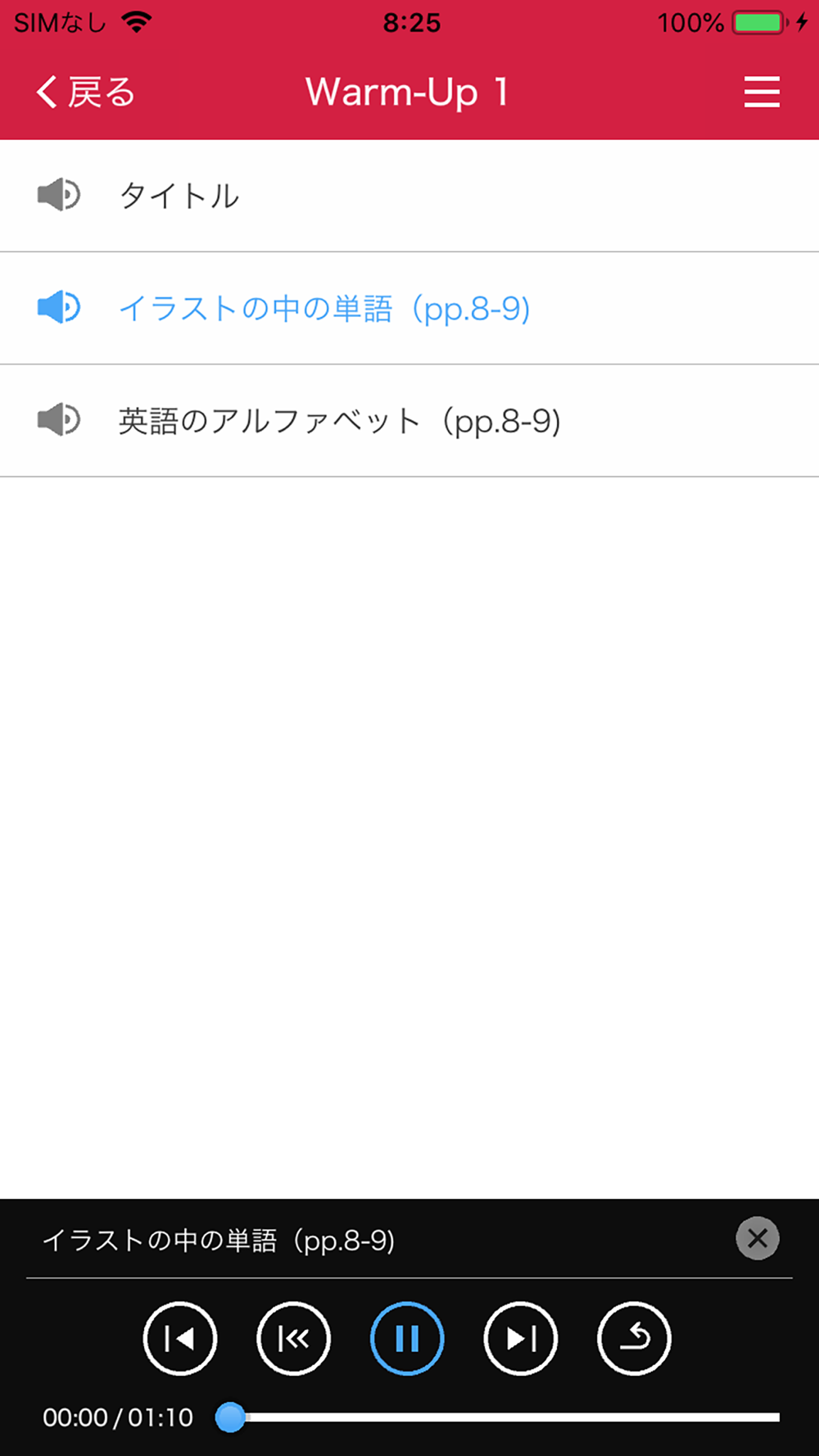Go back with the 戻る button
The width and height of the screenshot is (819, 1456).
point(85,92)
